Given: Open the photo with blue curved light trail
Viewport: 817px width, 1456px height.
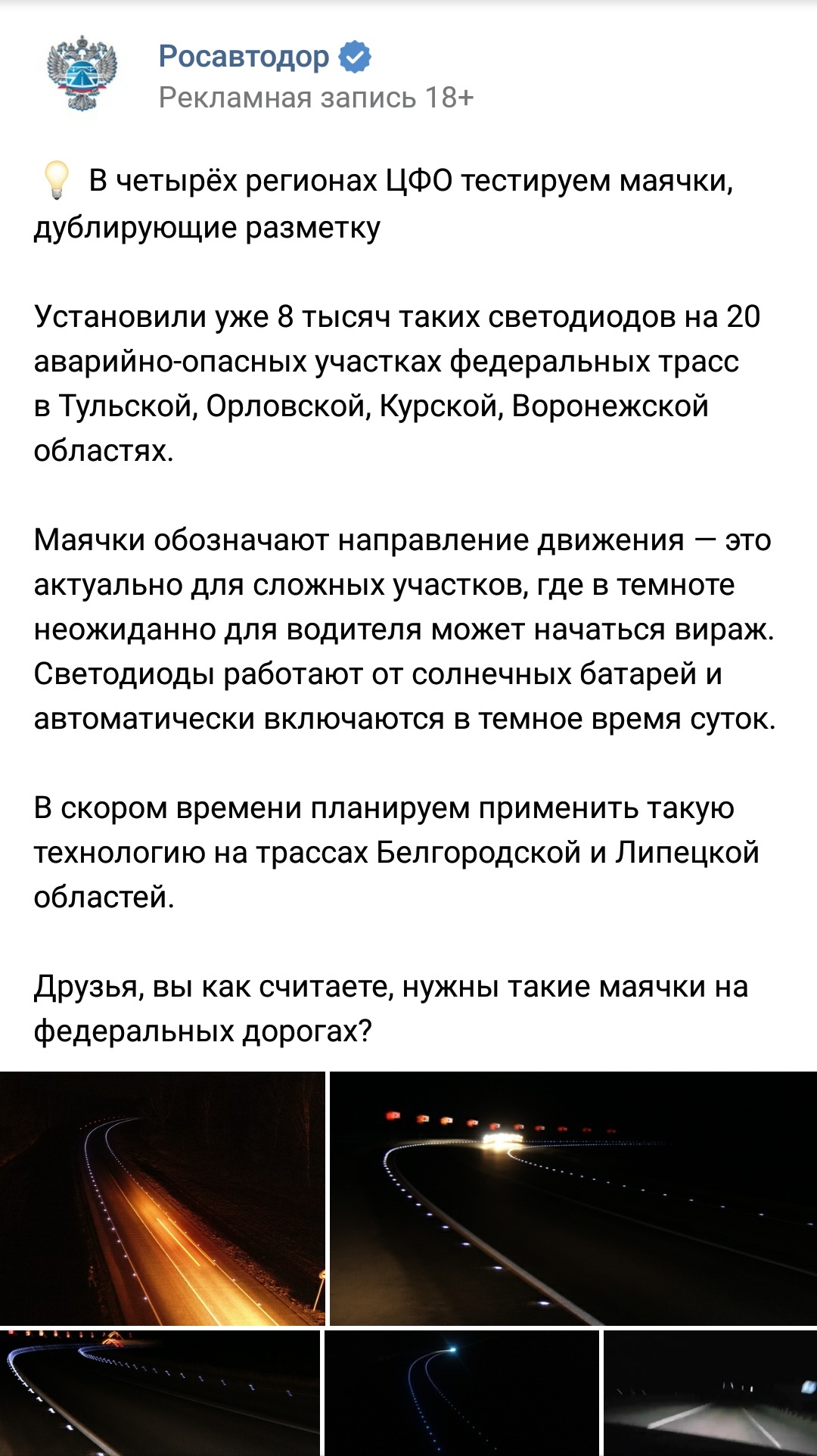Looking at the screenshot, I should tap(461, 1392).
